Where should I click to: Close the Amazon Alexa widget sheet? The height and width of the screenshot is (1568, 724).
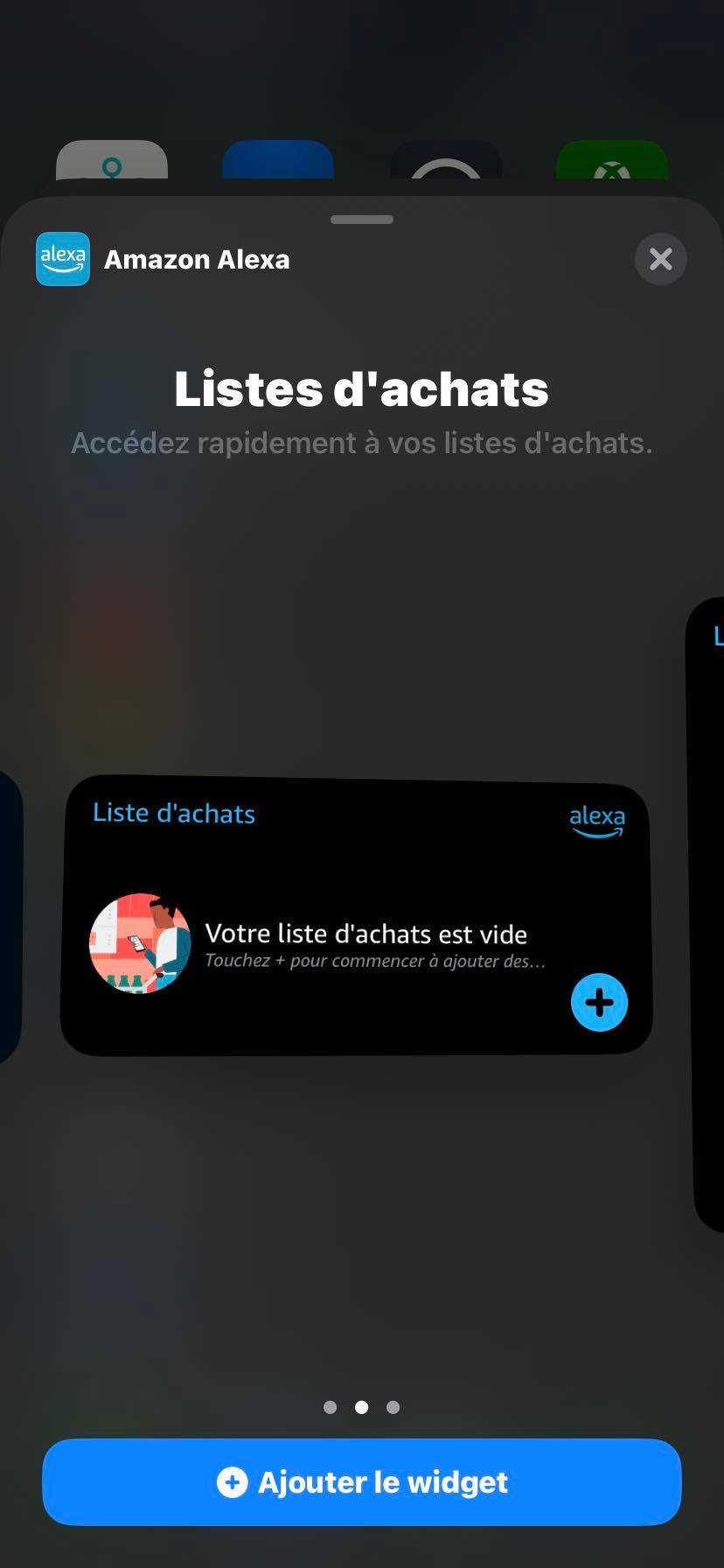660,259
